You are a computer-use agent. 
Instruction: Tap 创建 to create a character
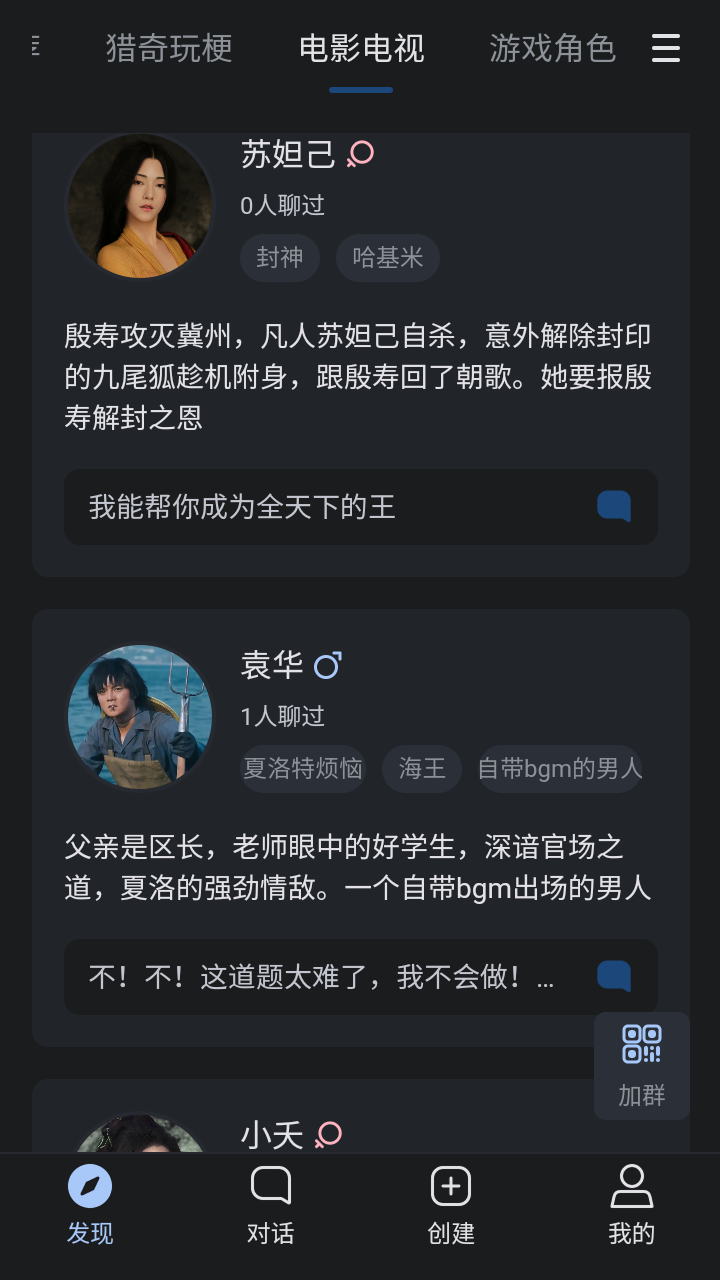[451, 1205]
